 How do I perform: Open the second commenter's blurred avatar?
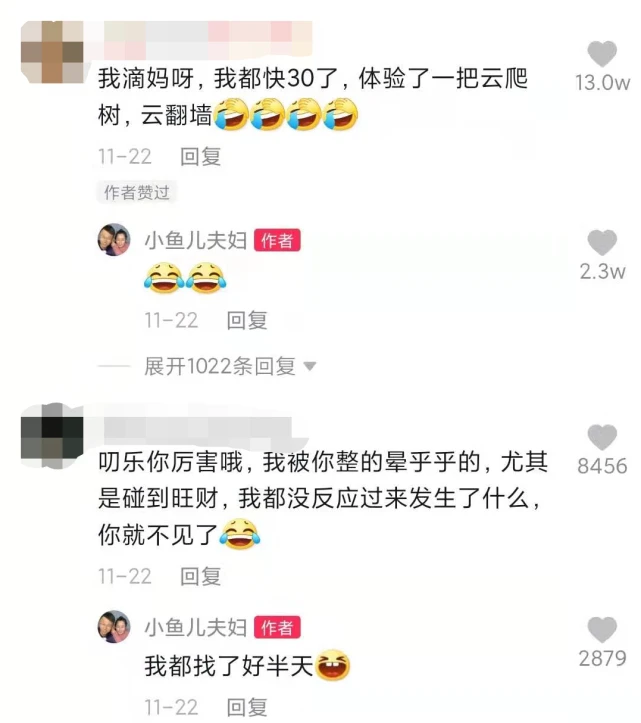[x=52, y=433]
